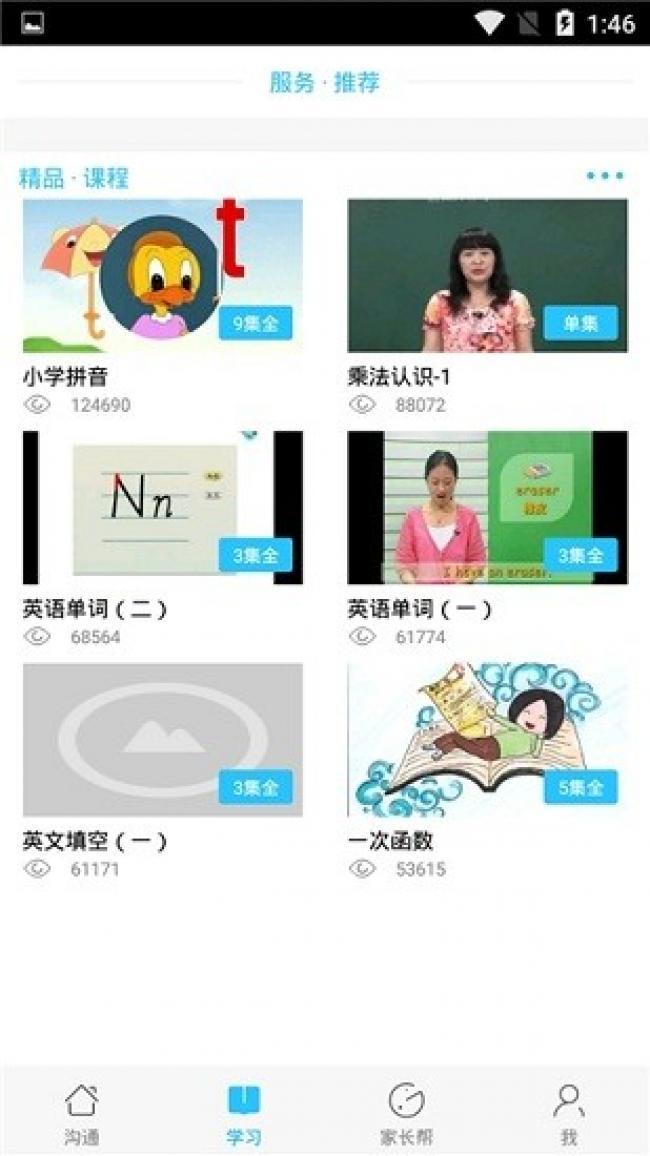650x1156 pixels.
Task: Open the 一次函数 course
Action: click(487, 740)
